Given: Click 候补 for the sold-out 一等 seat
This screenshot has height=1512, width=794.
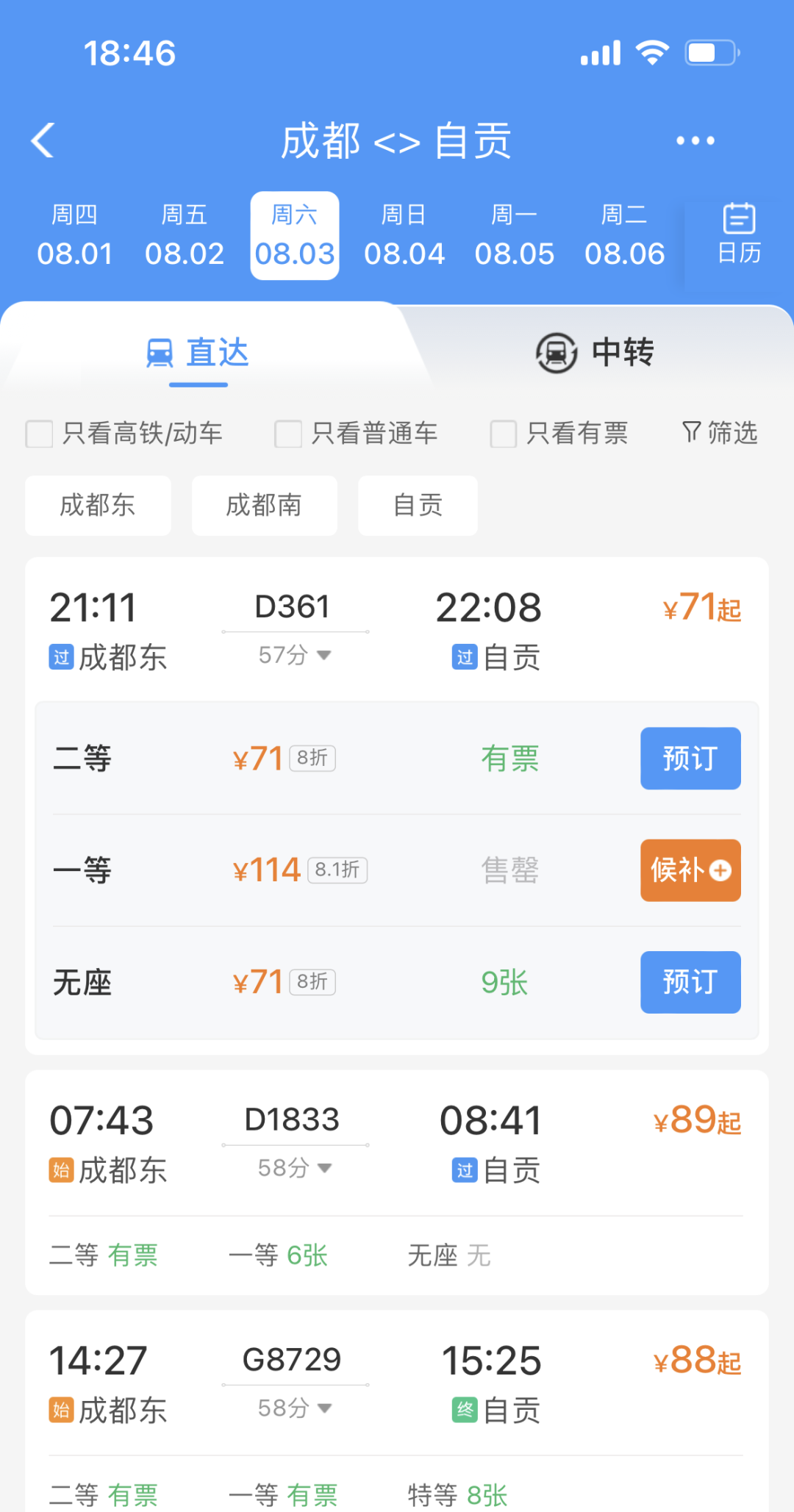Looking at the screenshot, I should [690, 870].
